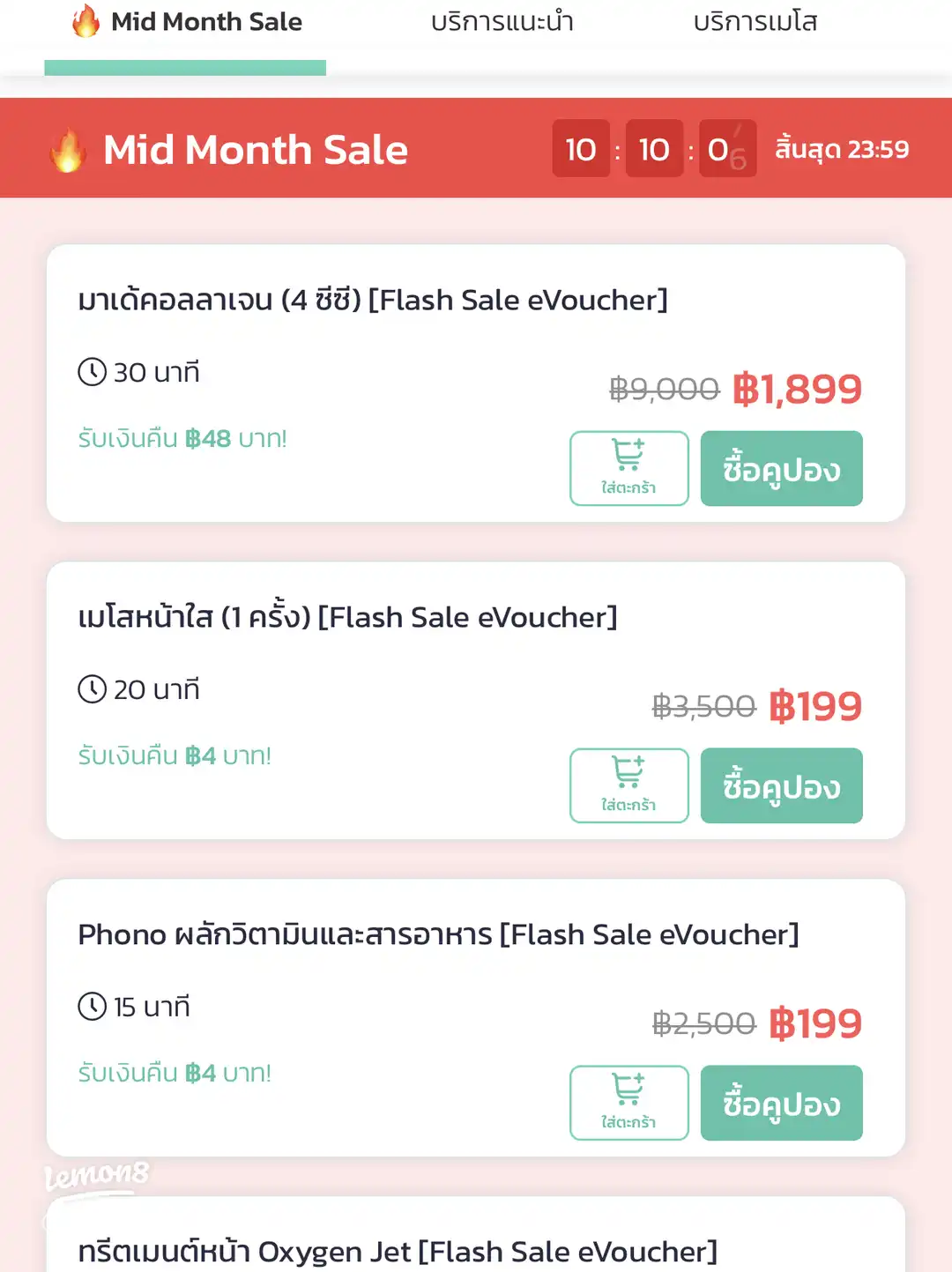Add มาเด้คอลลาเจน voucher to cart

(x=628, y=468)
